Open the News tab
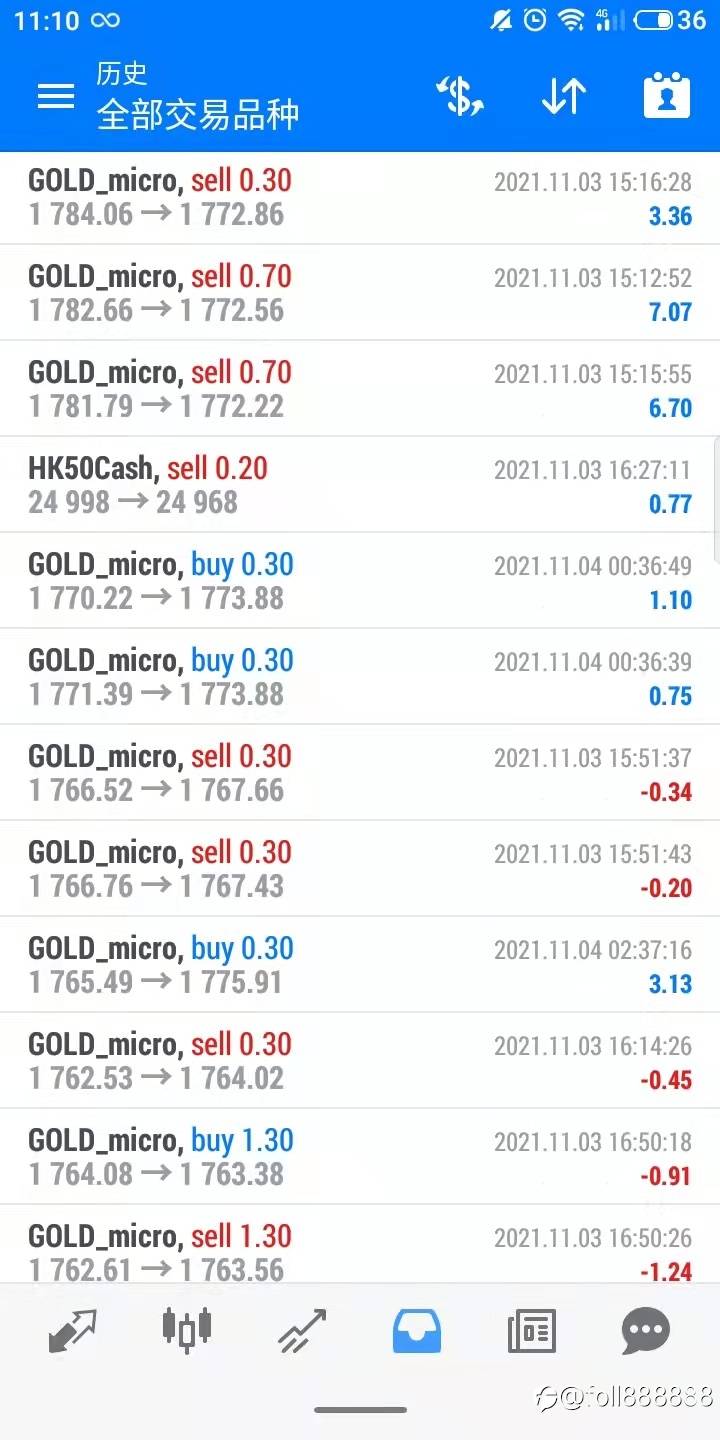The width and height of the screenshot is (720, 1440). tap(531, 1332)
